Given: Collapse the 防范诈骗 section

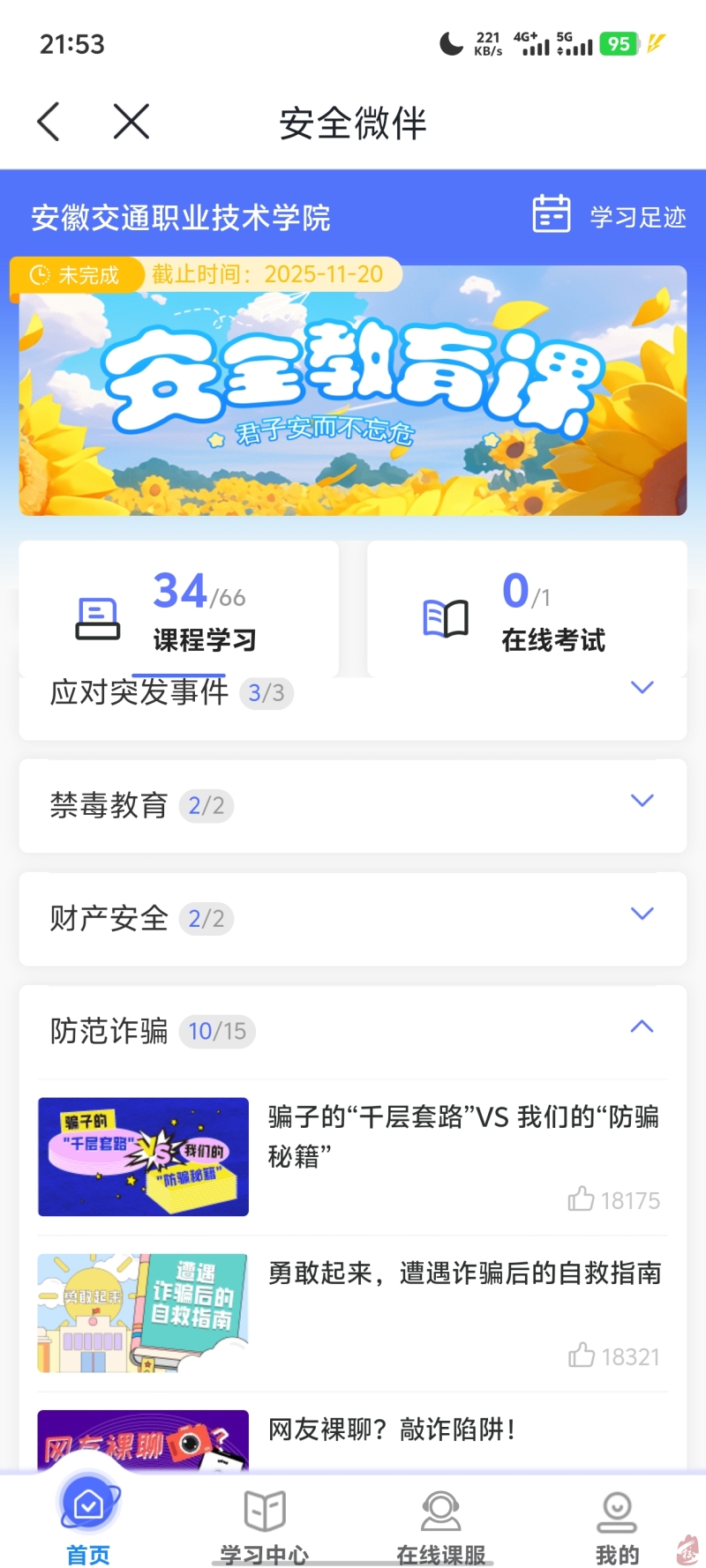Looking at the screenshot, I should pyautogui.click(x=642, y=1027).
